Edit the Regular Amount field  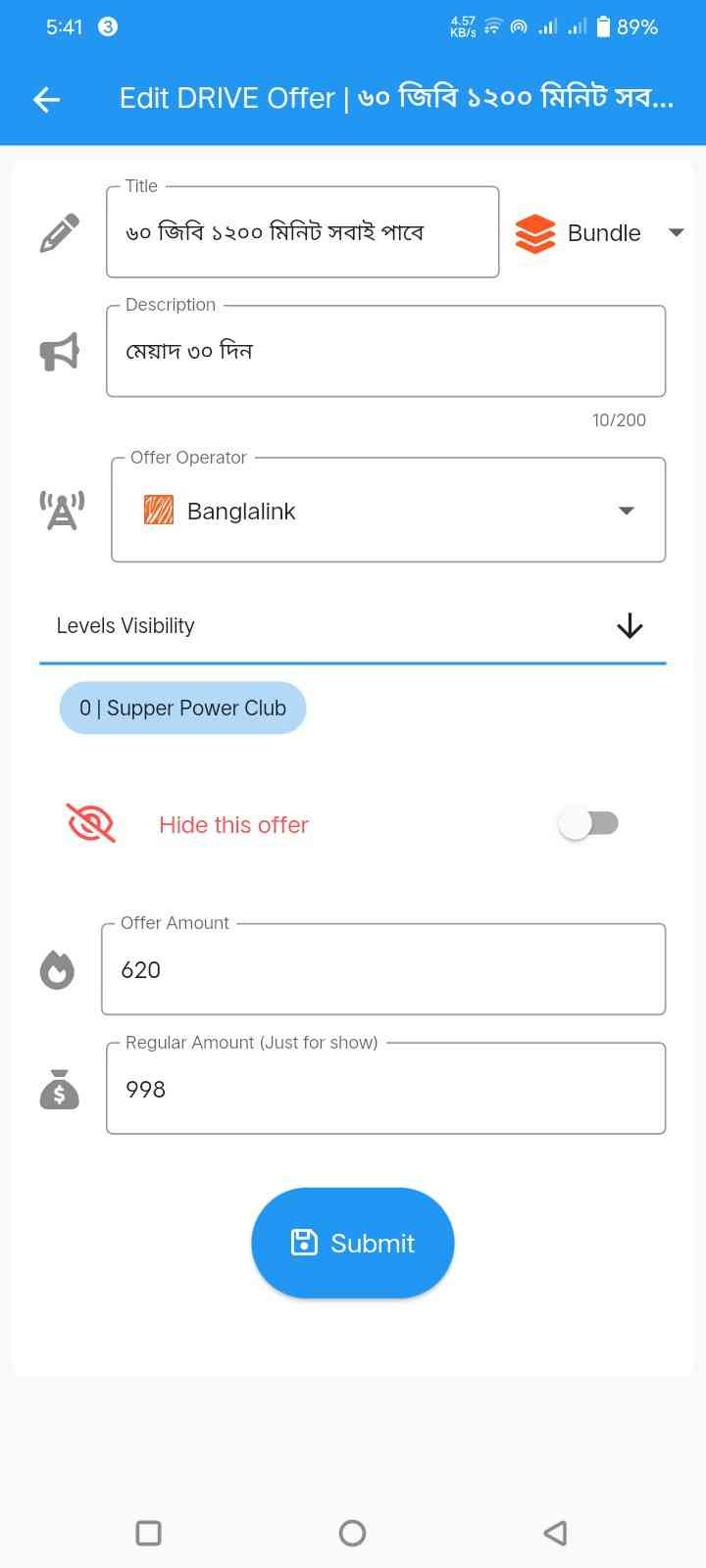click(385, 1089)
